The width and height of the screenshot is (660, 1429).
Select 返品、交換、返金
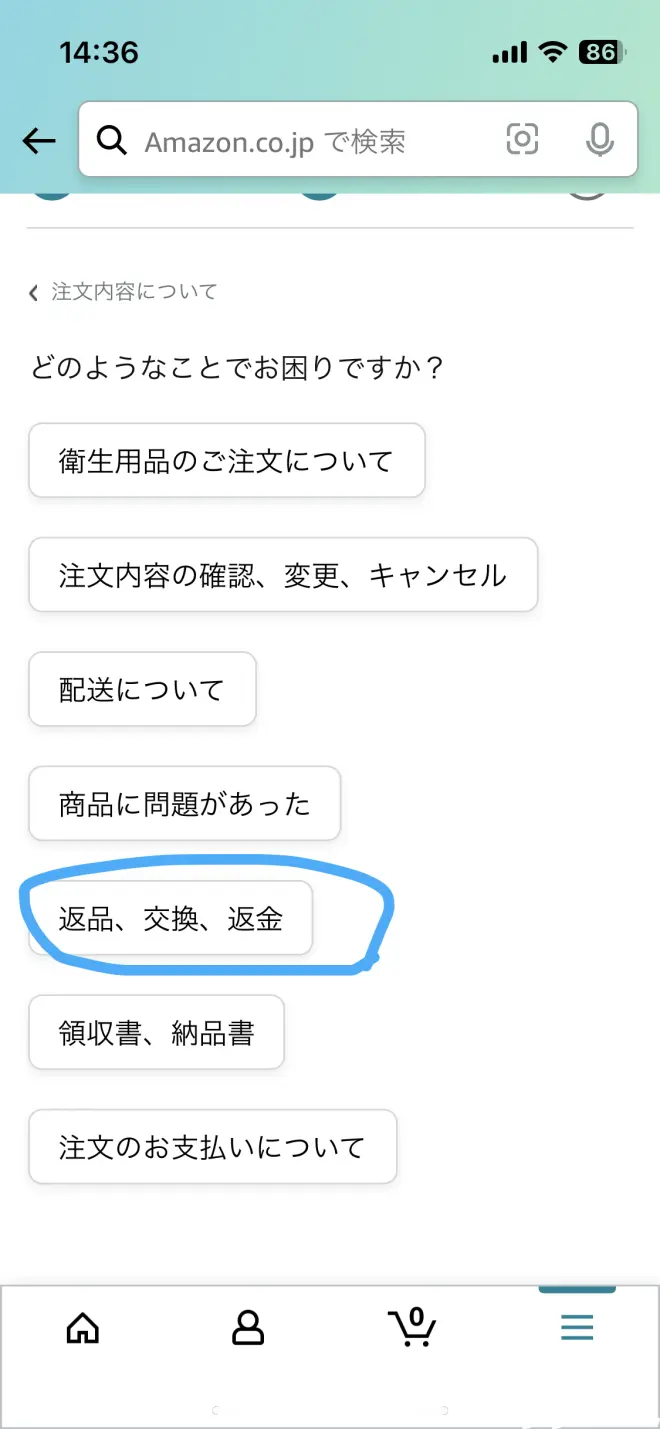click(171, 918)
